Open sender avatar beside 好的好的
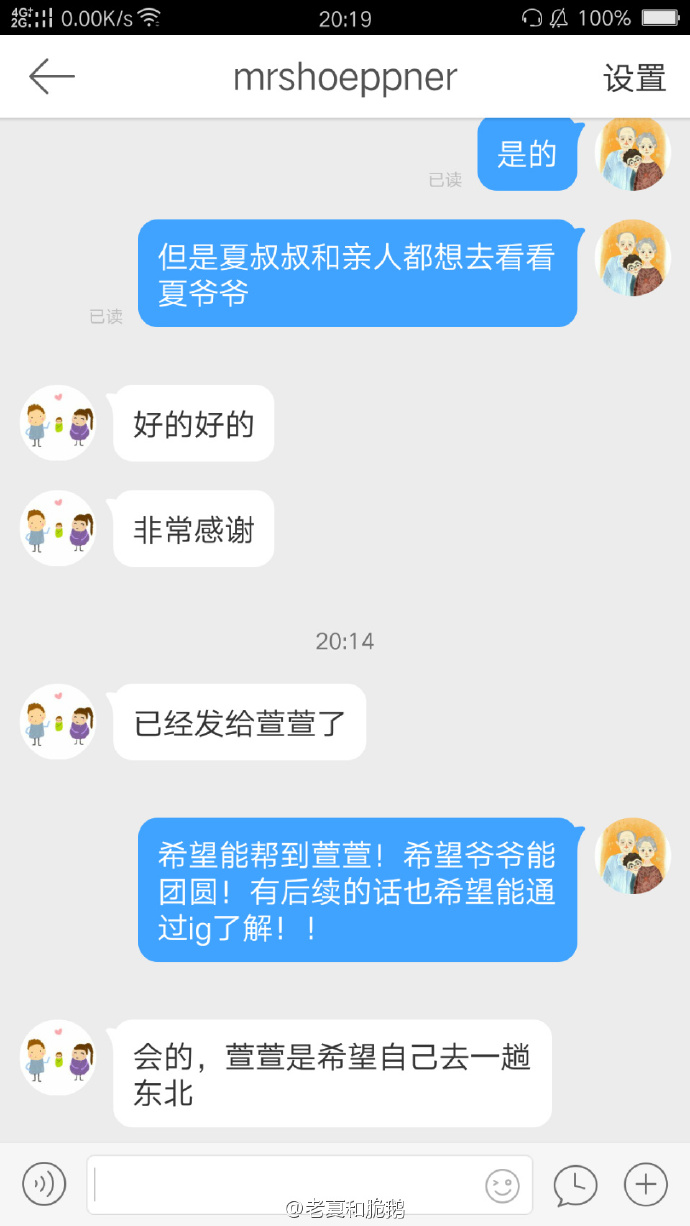 click(x=59, y=423)
